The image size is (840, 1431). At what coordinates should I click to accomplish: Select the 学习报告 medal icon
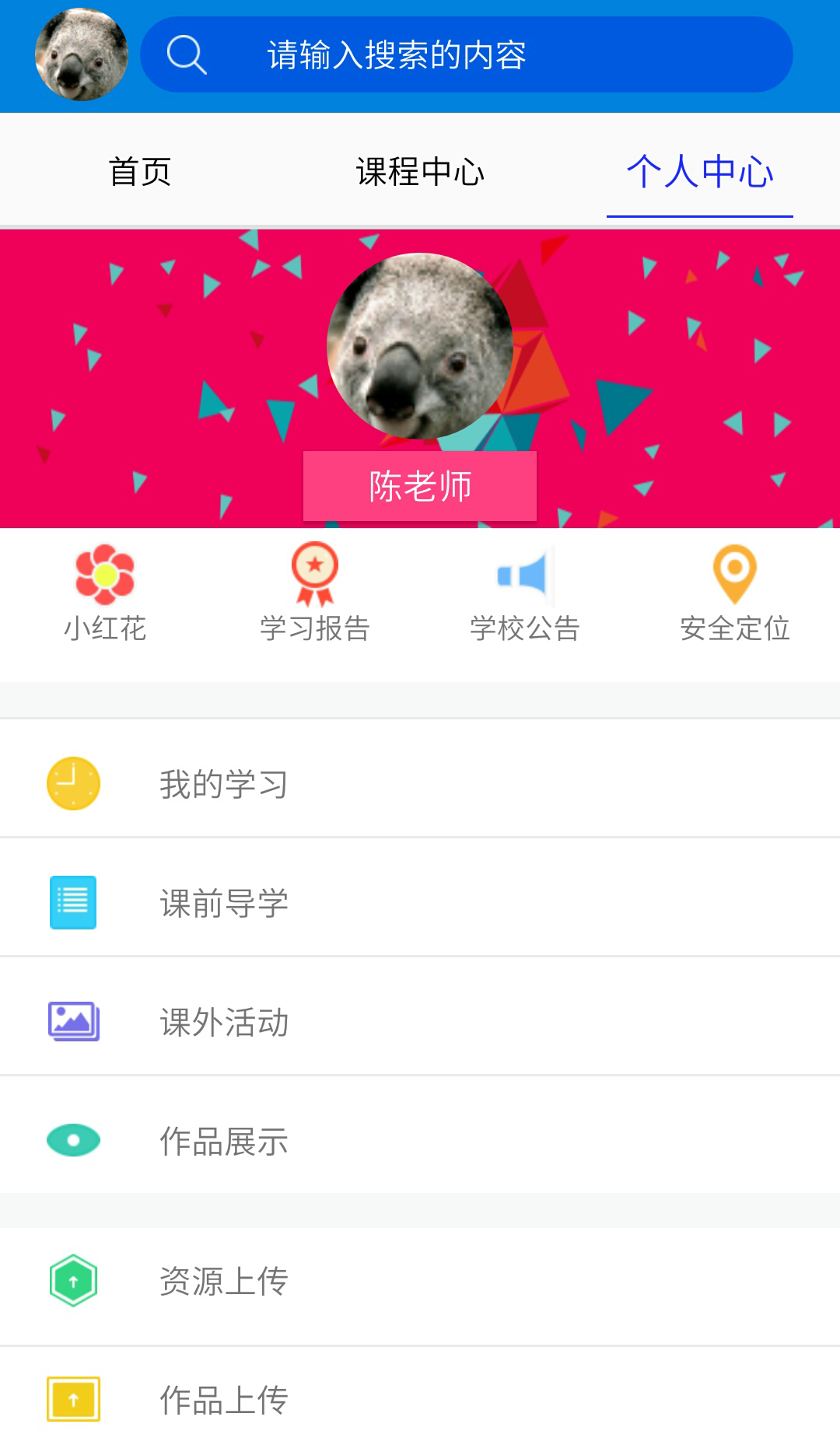(x=314, y=574)
